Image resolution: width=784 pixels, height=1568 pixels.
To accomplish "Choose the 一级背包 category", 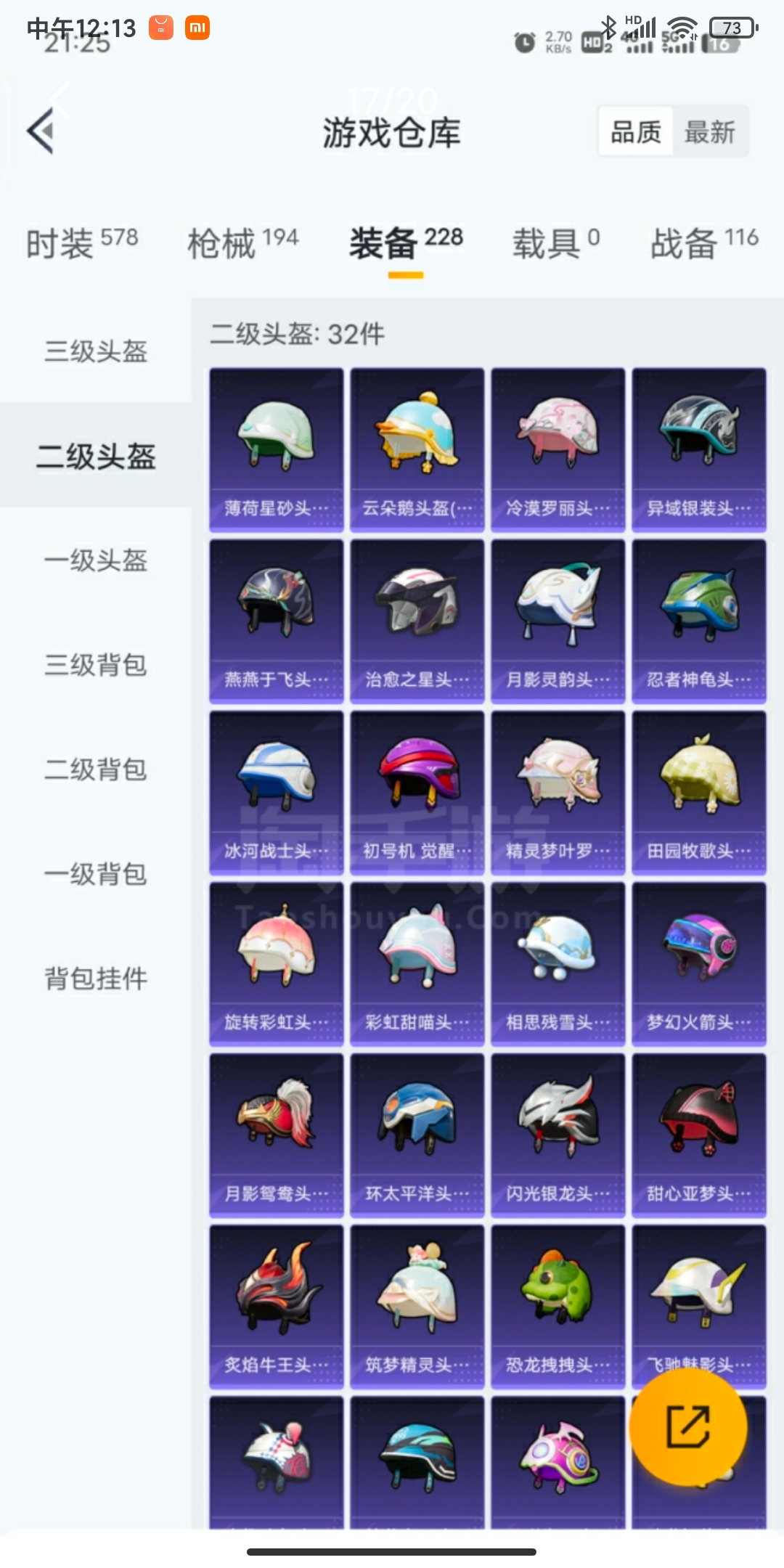I will click(x=96, y=874).
